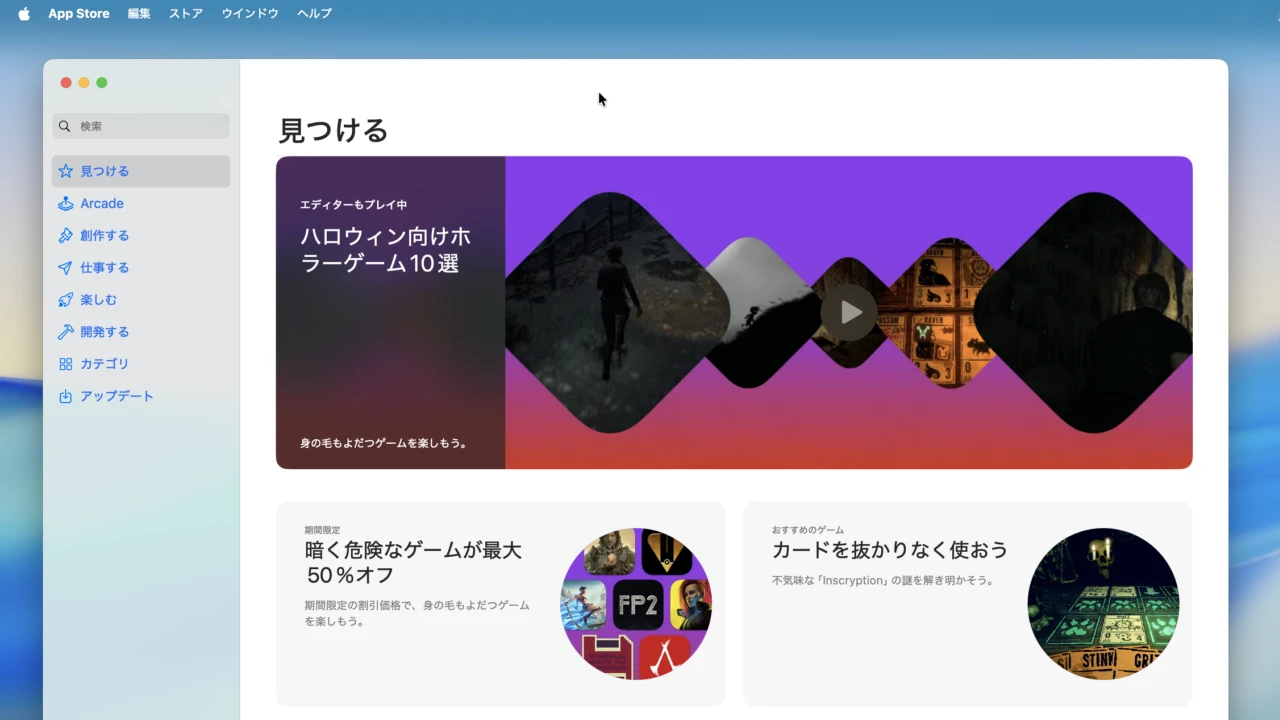
Task: Open the ヘルプ menu
Action: click(314, 14)
